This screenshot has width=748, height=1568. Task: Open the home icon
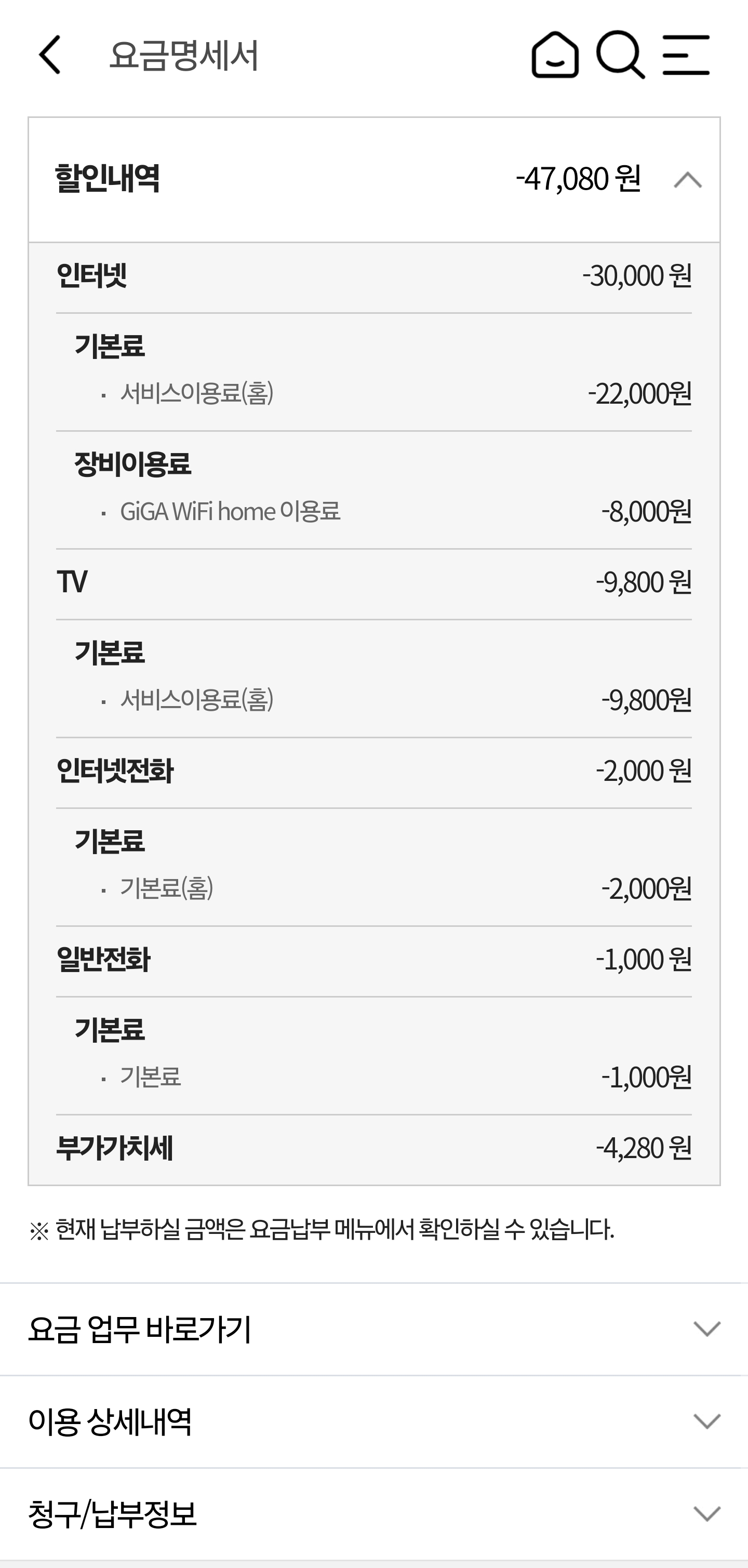point(554,55)
